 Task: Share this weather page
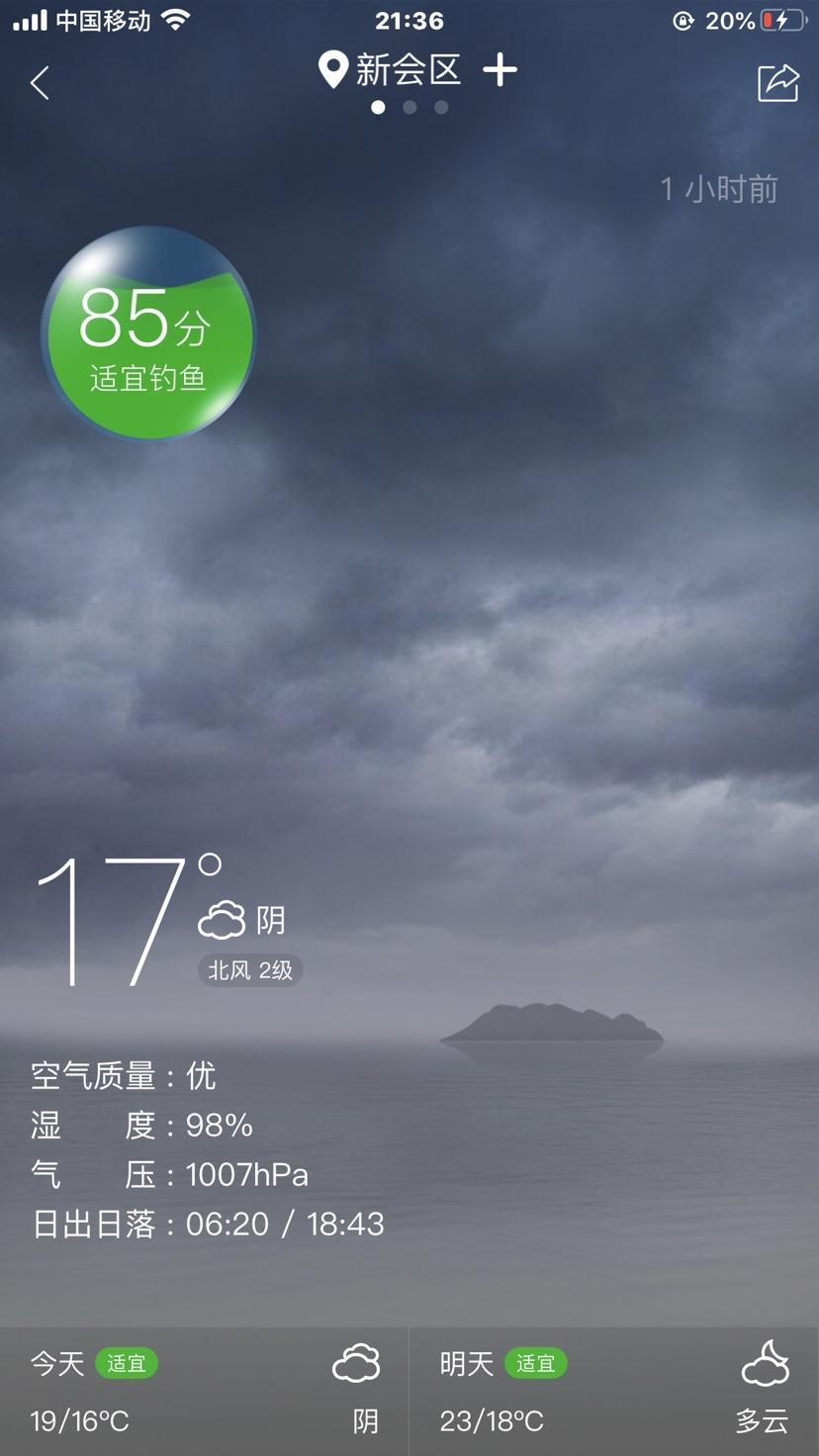click(x=777, y=82)
